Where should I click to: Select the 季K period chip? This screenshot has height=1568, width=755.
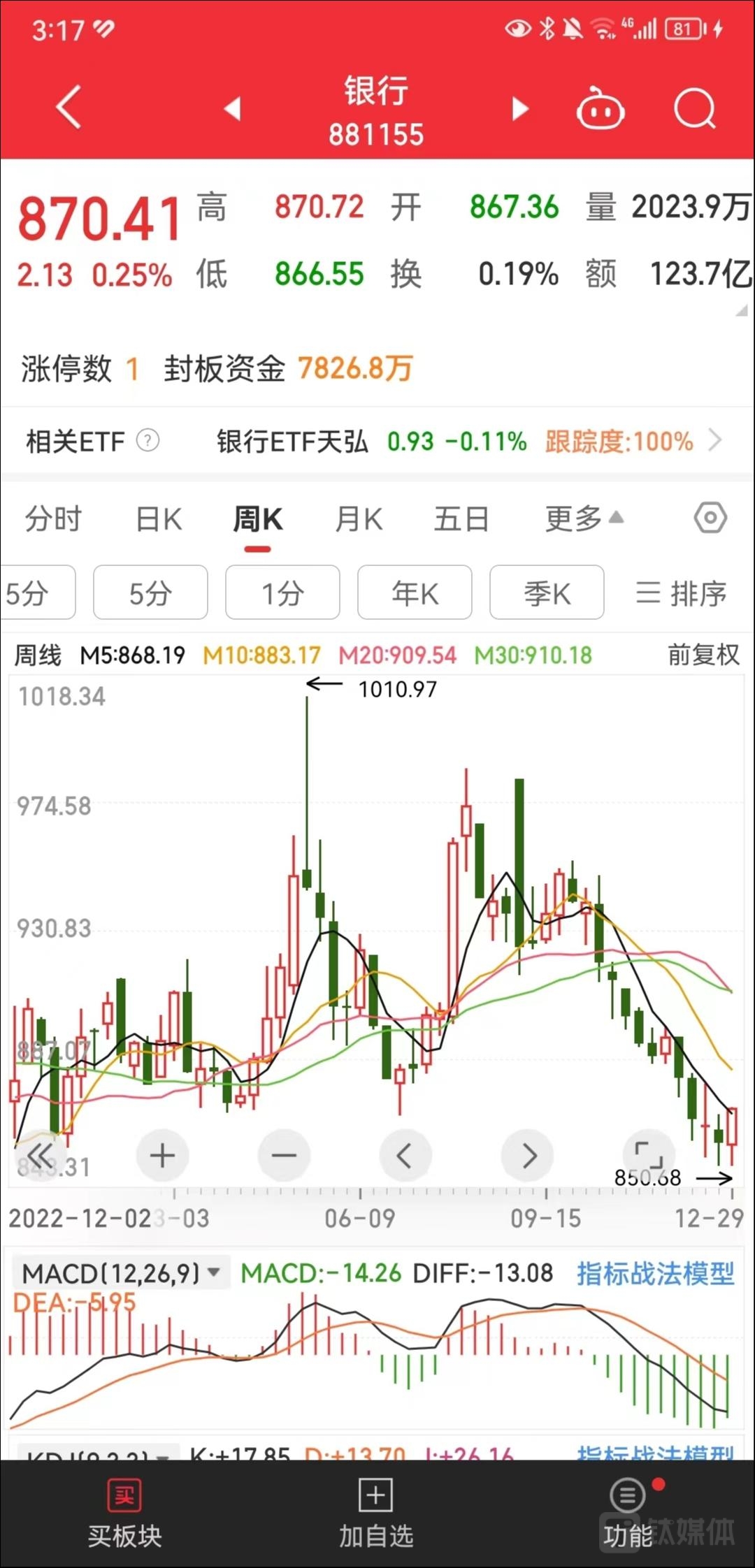click(x=547, y=593)
